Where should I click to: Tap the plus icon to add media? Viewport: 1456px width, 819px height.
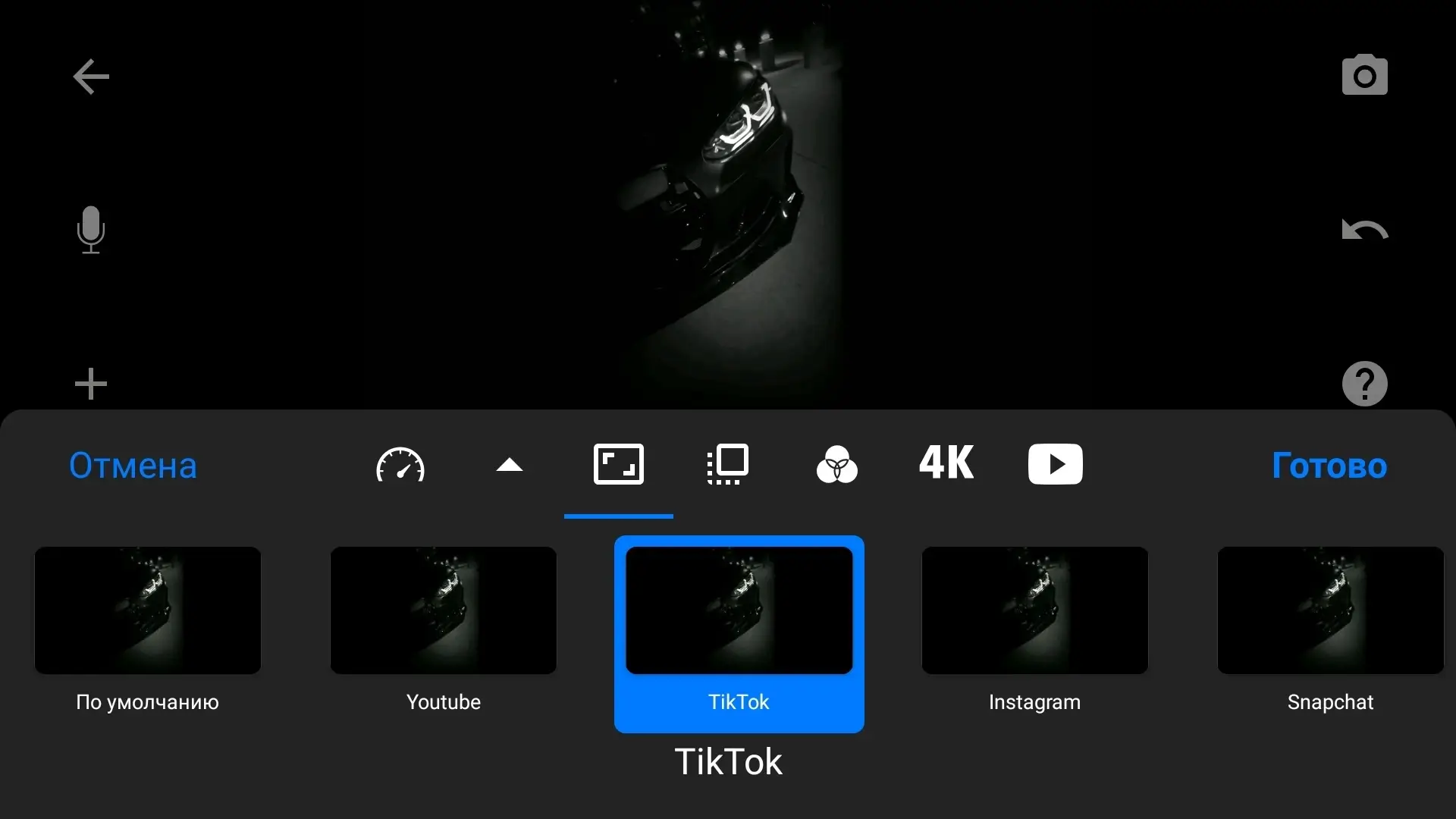[x=91, y=384]
